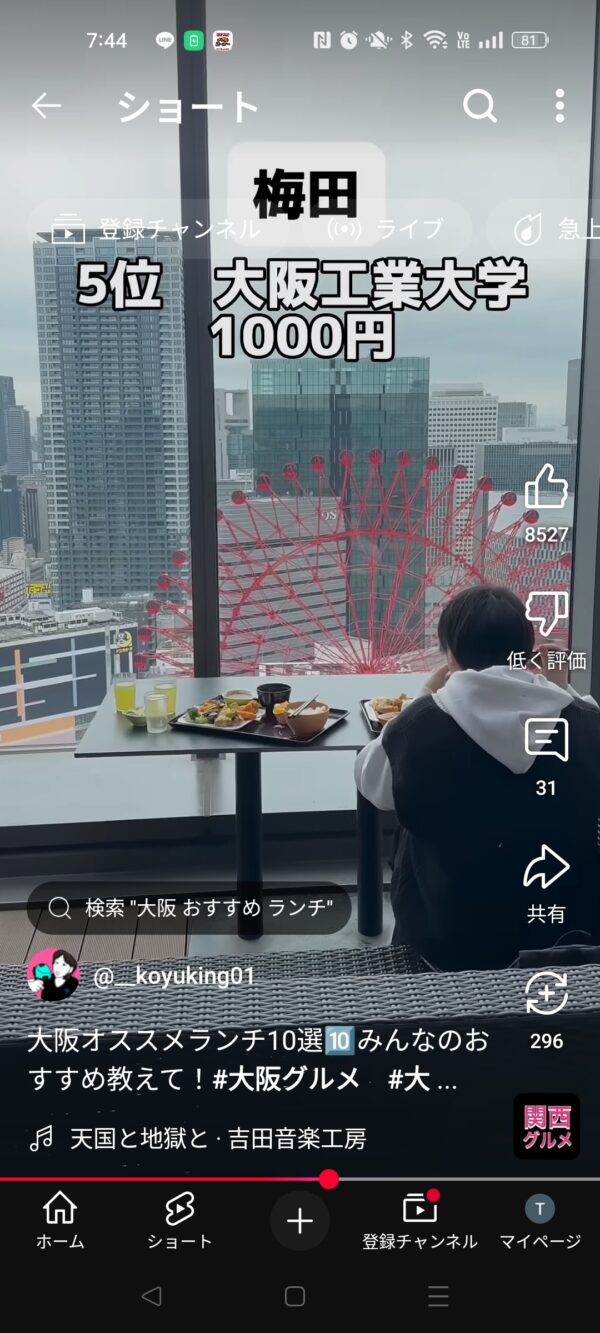Image resolution: width=600 pixels, height=1333 pixels.
Task: Open the 関西グルメ sound thumbnail
Action: pyautogui.click(x=547, y=1126)
